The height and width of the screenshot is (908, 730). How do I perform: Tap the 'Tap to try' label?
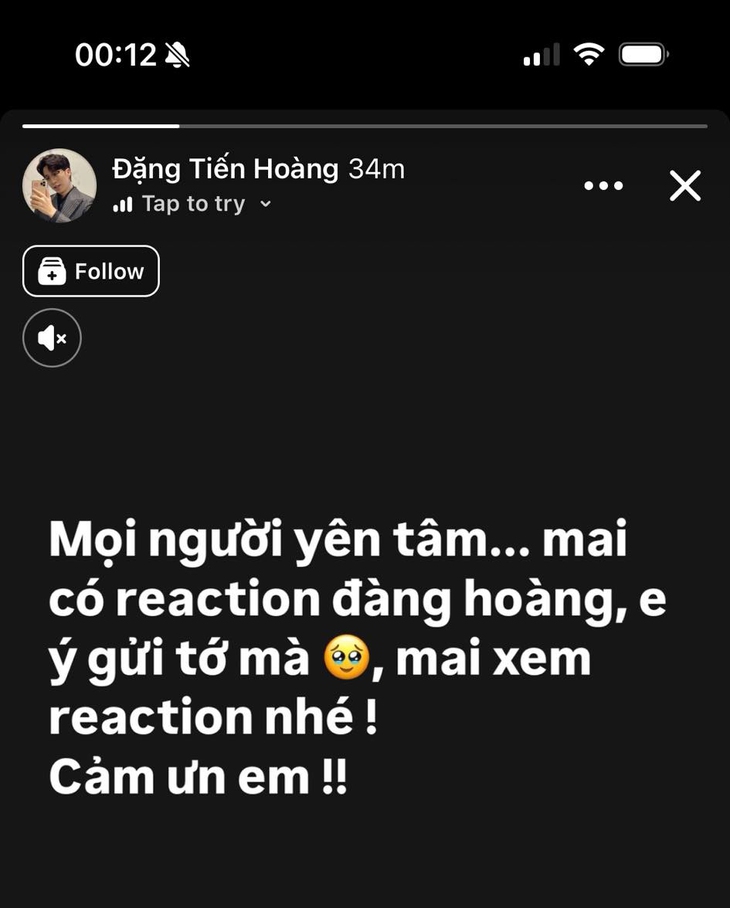(197, 203)
